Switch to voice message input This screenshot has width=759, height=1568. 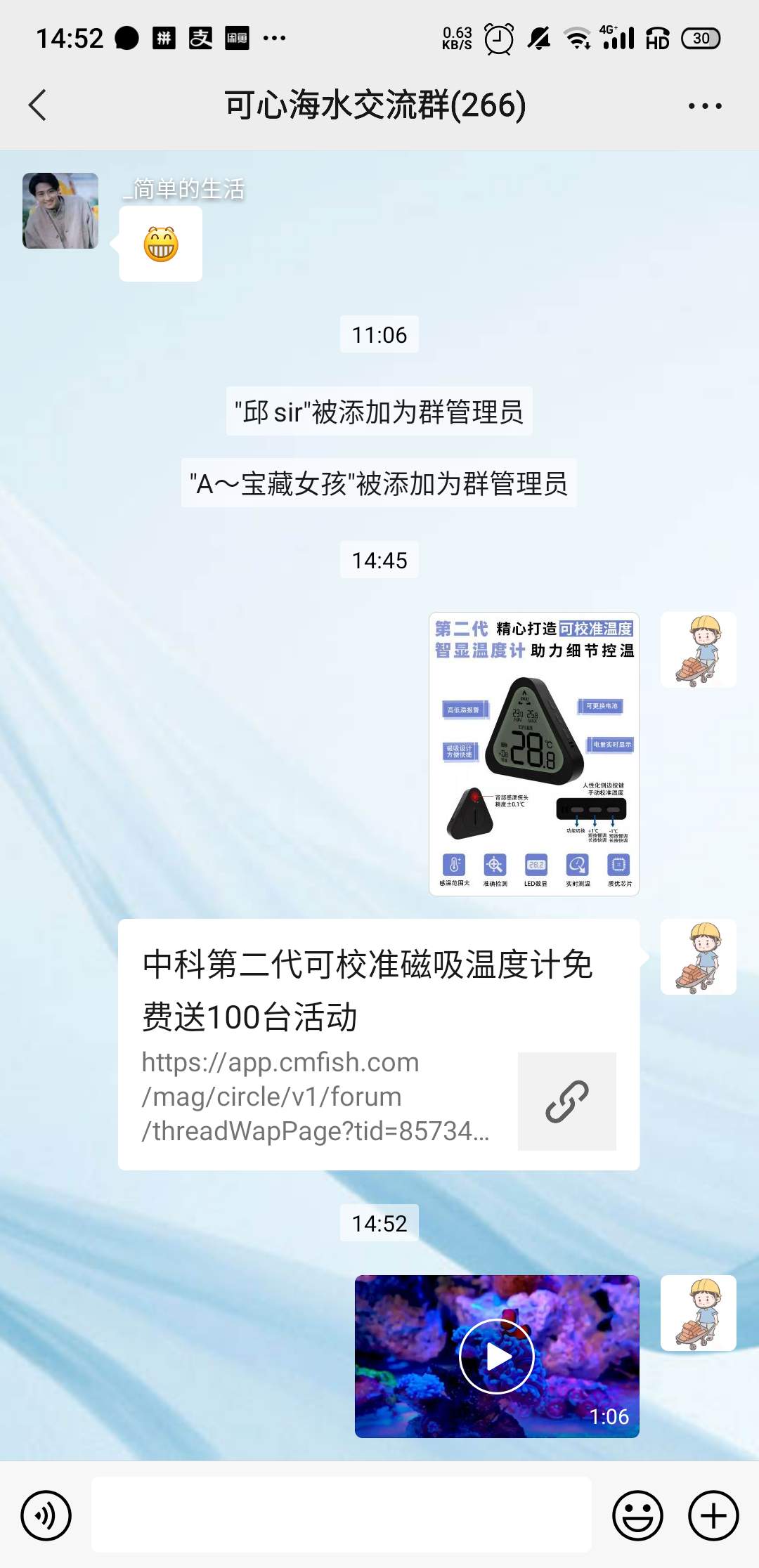(x=46, y=1515)
